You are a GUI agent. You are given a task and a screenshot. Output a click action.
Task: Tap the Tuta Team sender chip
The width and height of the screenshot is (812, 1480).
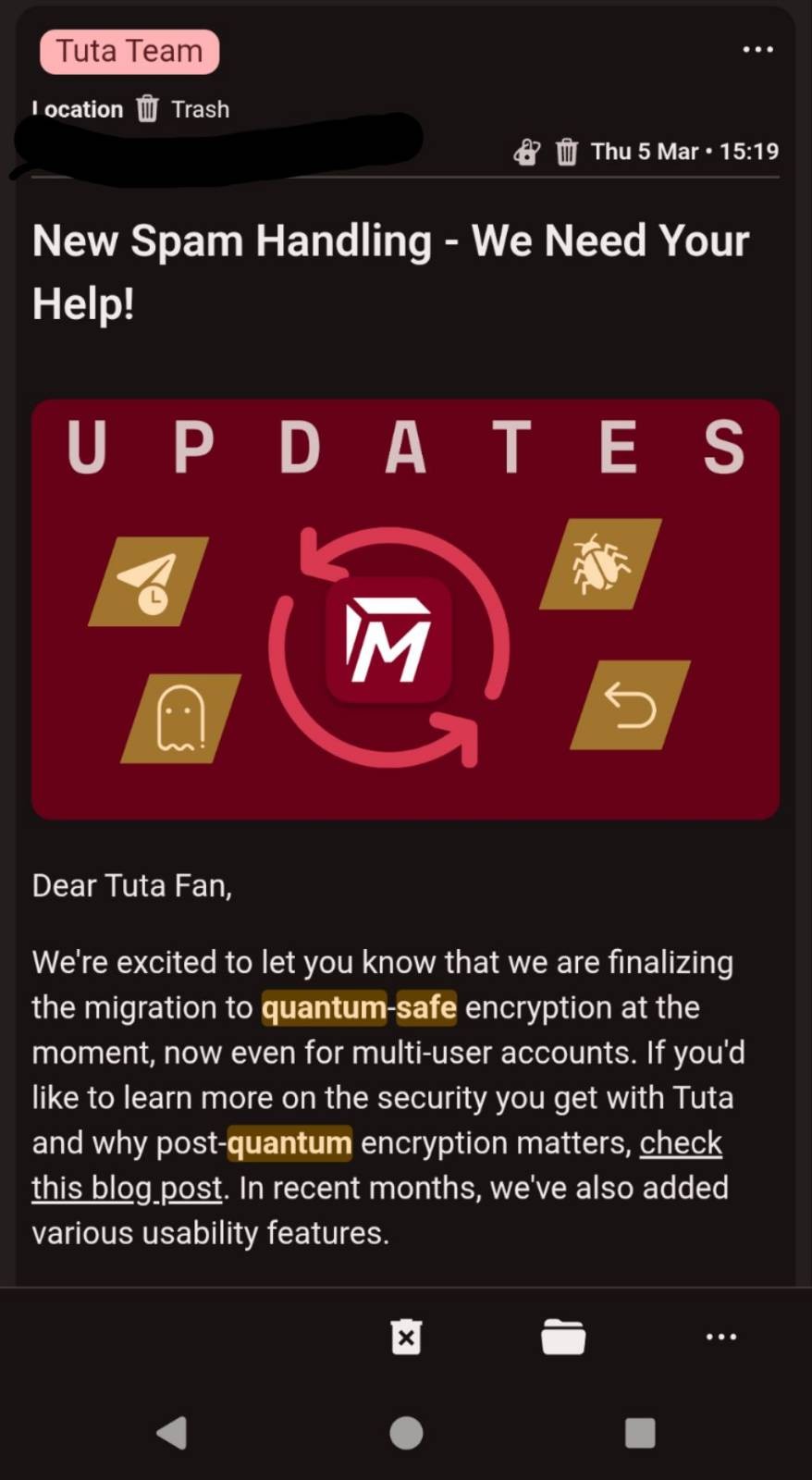click(129, 52)
